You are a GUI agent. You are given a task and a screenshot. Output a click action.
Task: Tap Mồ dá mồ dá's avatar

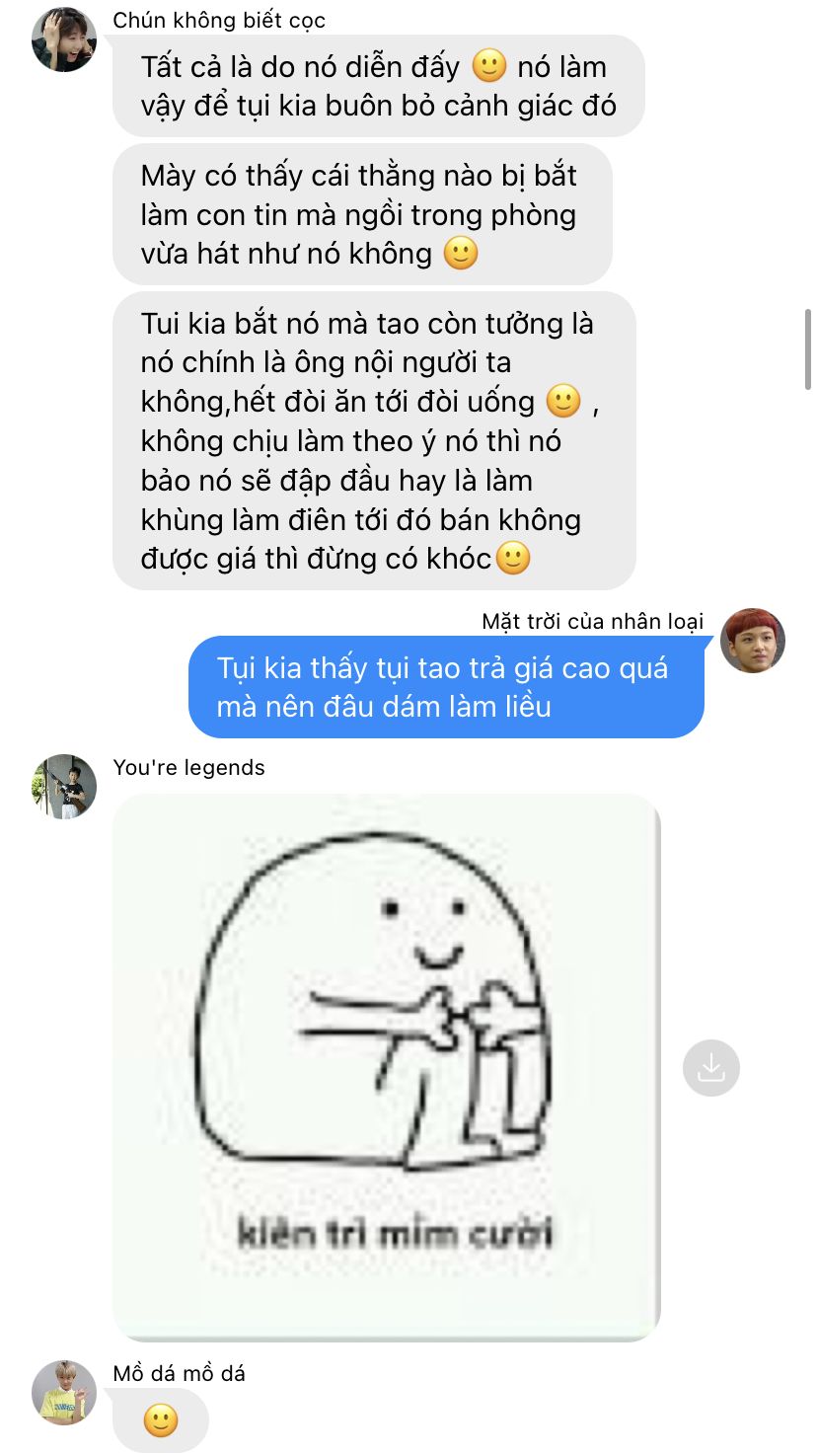pos(64,1392)
